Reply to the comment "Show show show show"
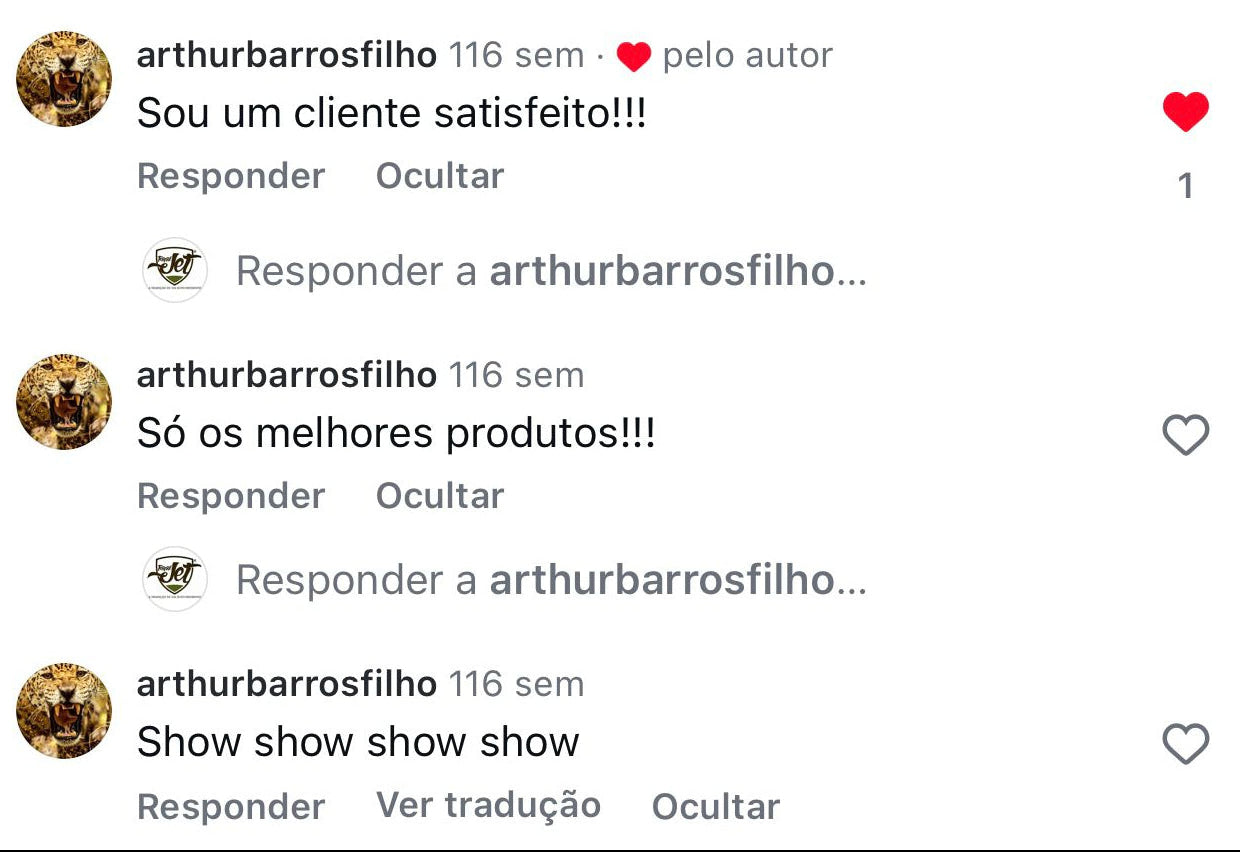Viewport: 1240px width, 852px height. (x=231, y=807)
